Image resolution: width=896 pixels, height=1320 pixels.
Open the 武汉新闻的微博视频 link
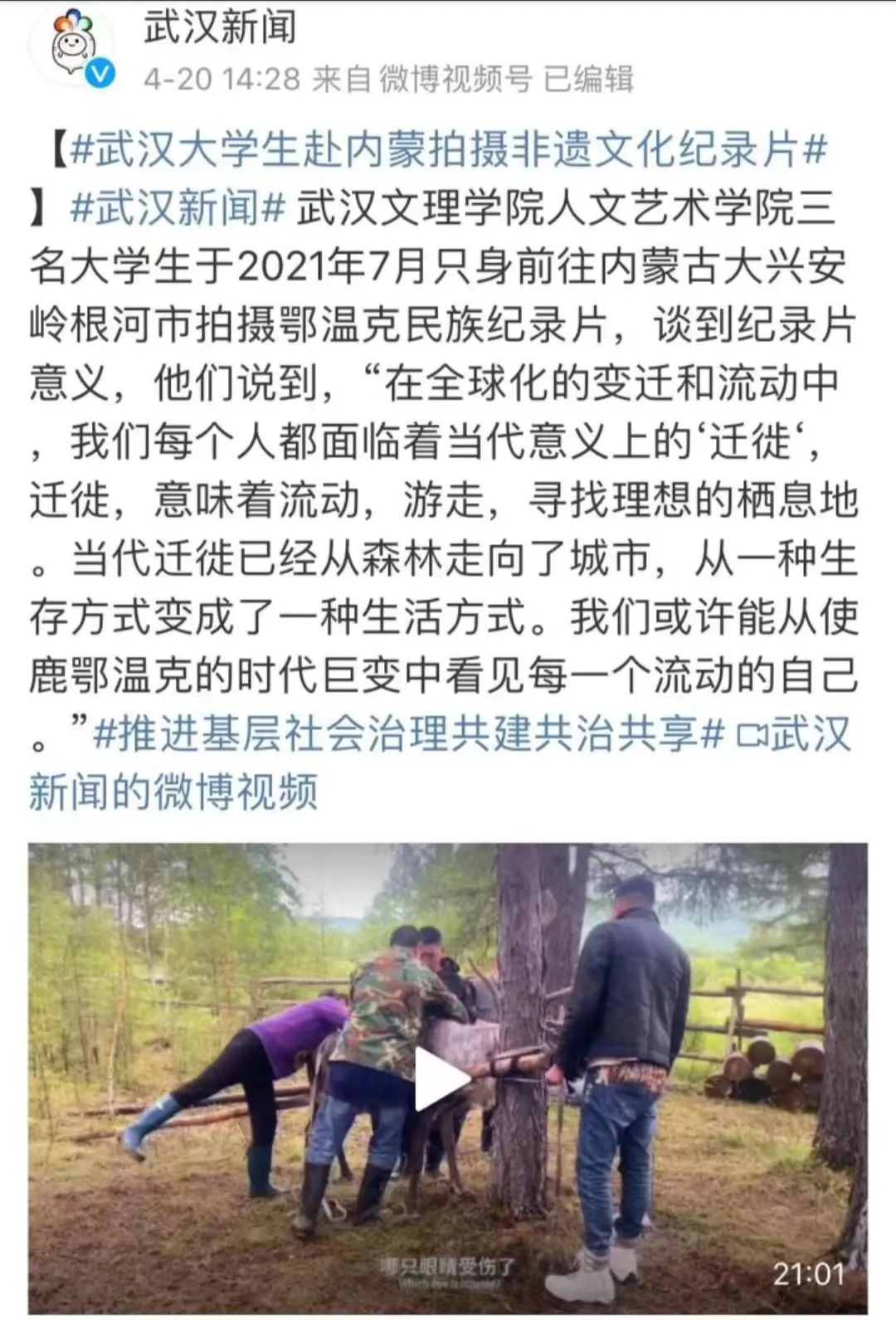174,792
